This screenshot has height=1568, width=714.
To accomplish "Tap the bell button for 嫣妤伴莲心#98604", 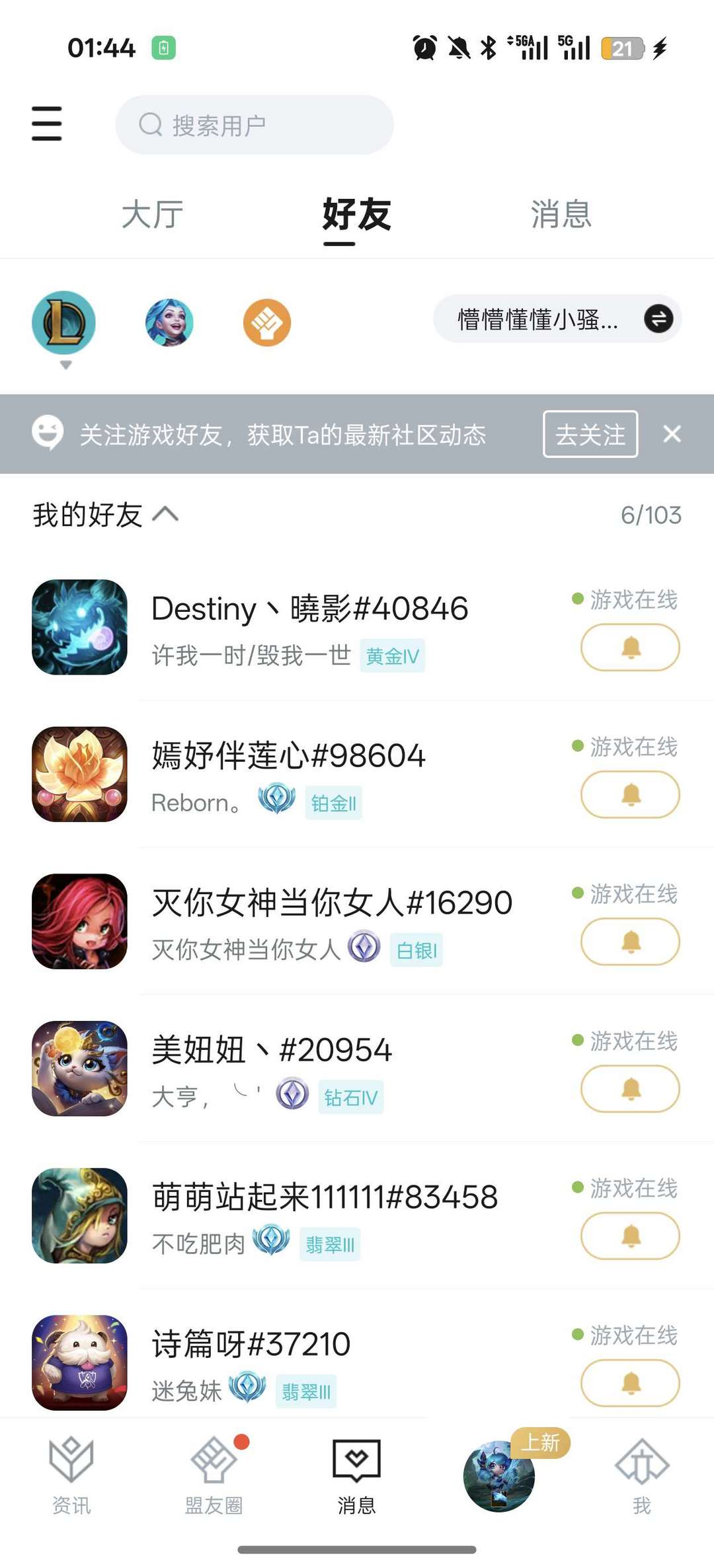I will (x=630, y=795).
